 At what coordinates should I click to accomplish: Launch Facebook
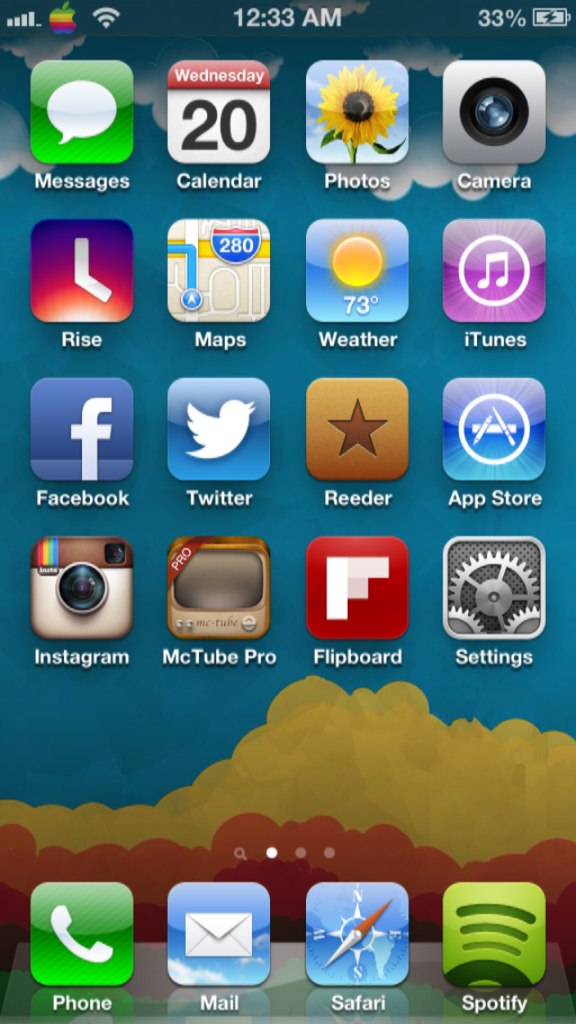click(82, 429)
